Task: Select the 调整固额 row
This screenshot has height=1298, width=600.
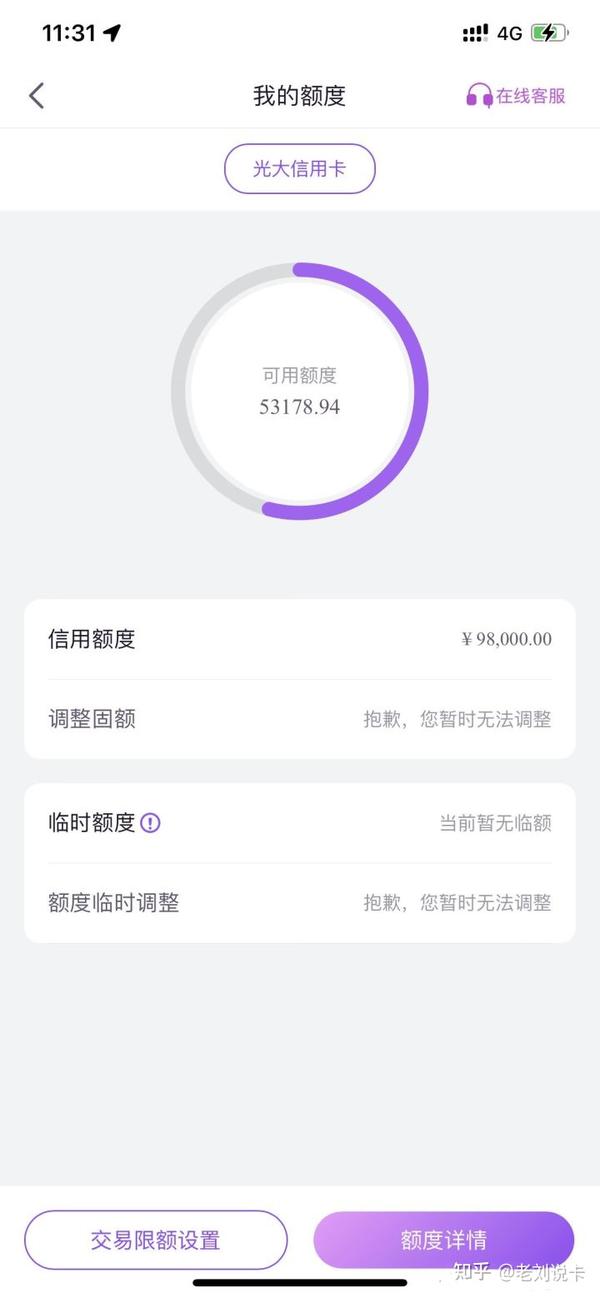Action: [x=300, y=719]
